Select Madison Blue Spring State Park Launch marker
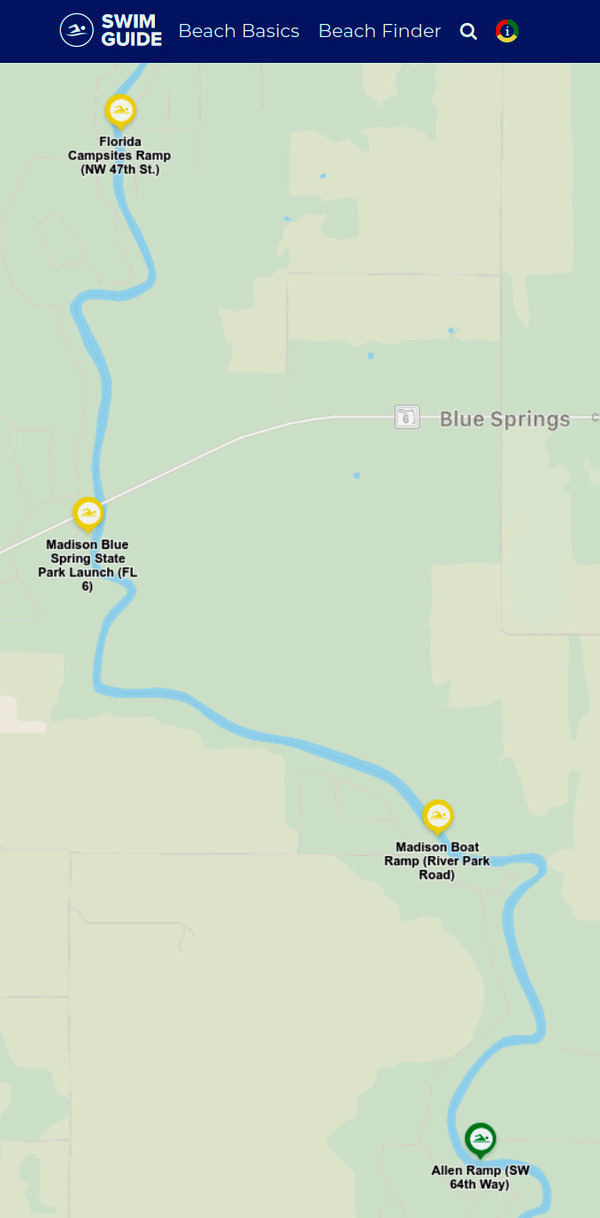Viewport: 600px width, 1218px height. pyautogui.click(x=88, y=514)
